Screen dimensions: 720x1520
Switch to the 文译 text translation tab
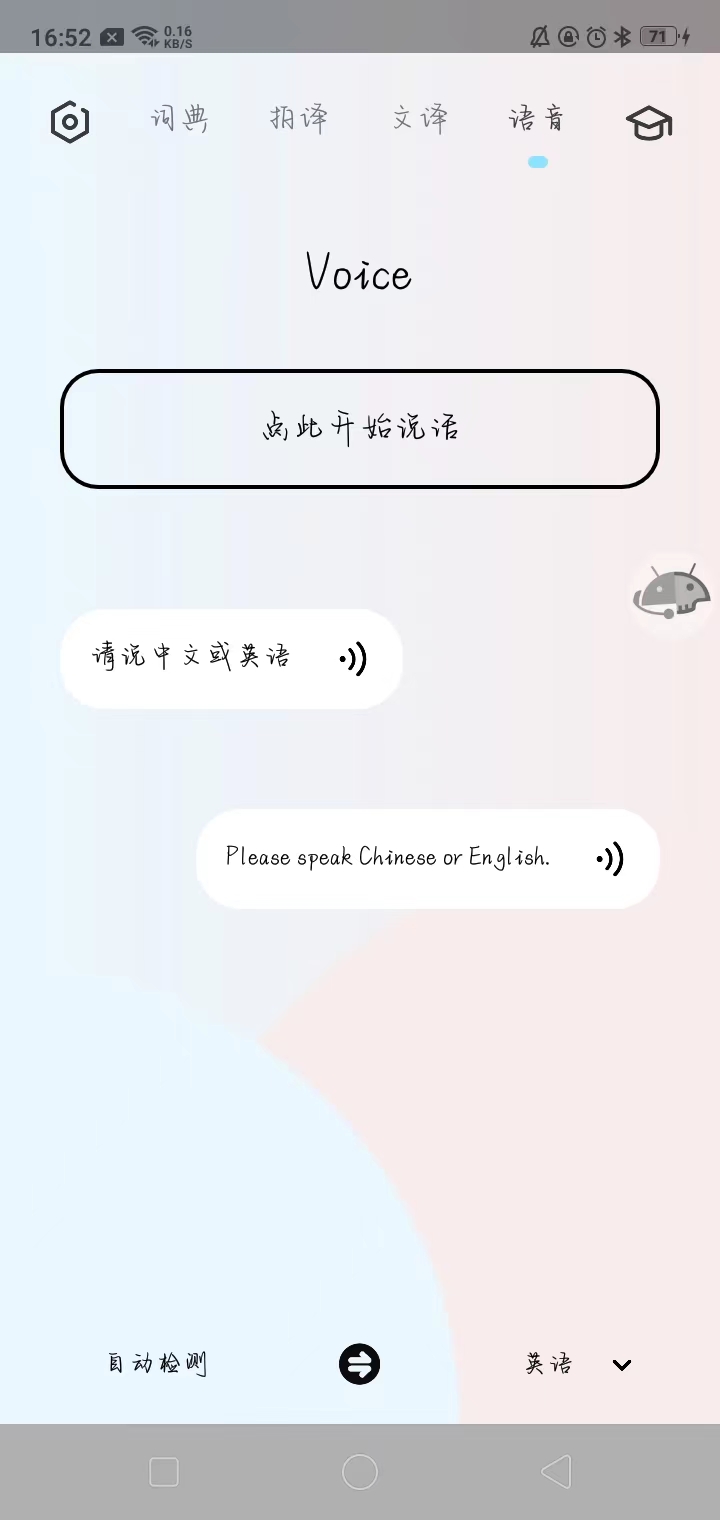coord(419,118)
